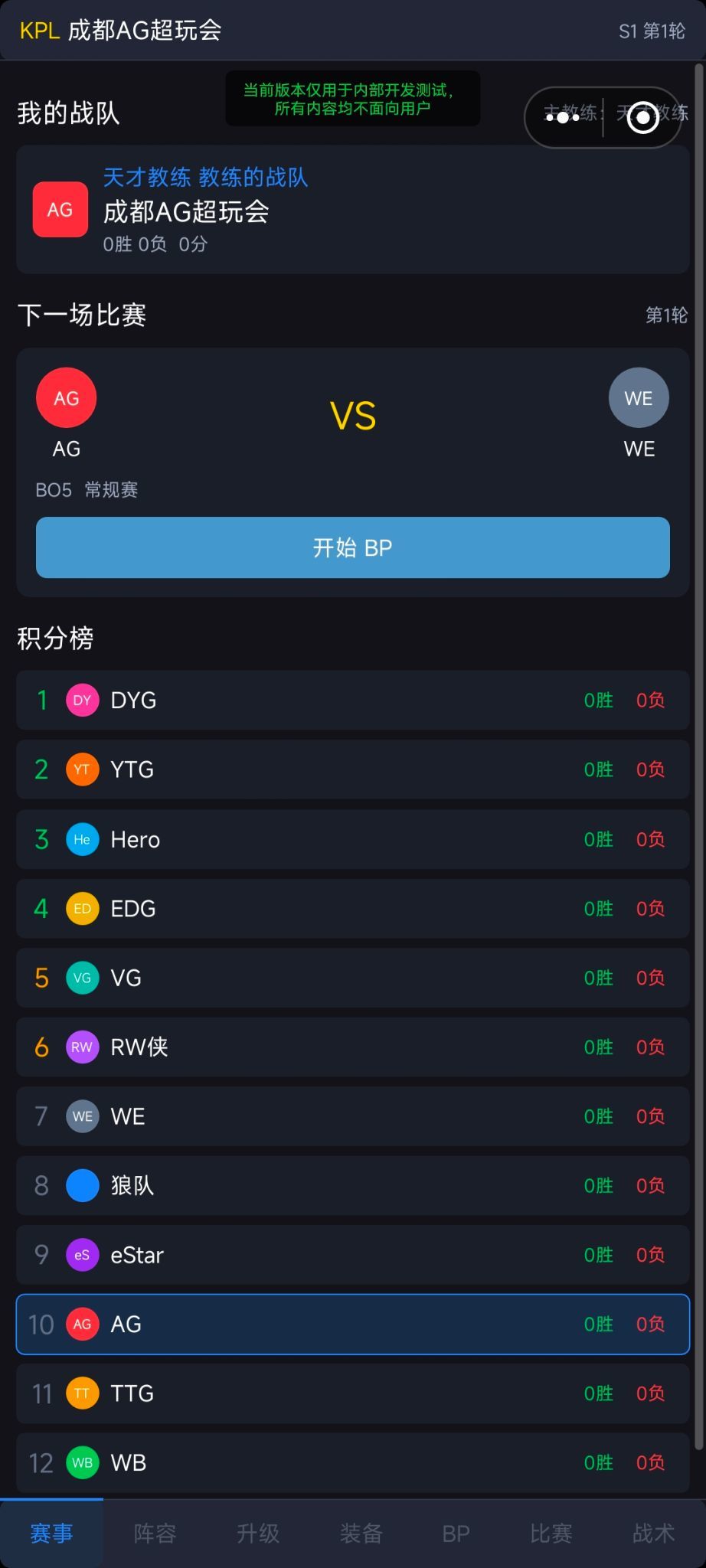
Task: Start BP with the 开始 BP button
Action: pos(352,547)
